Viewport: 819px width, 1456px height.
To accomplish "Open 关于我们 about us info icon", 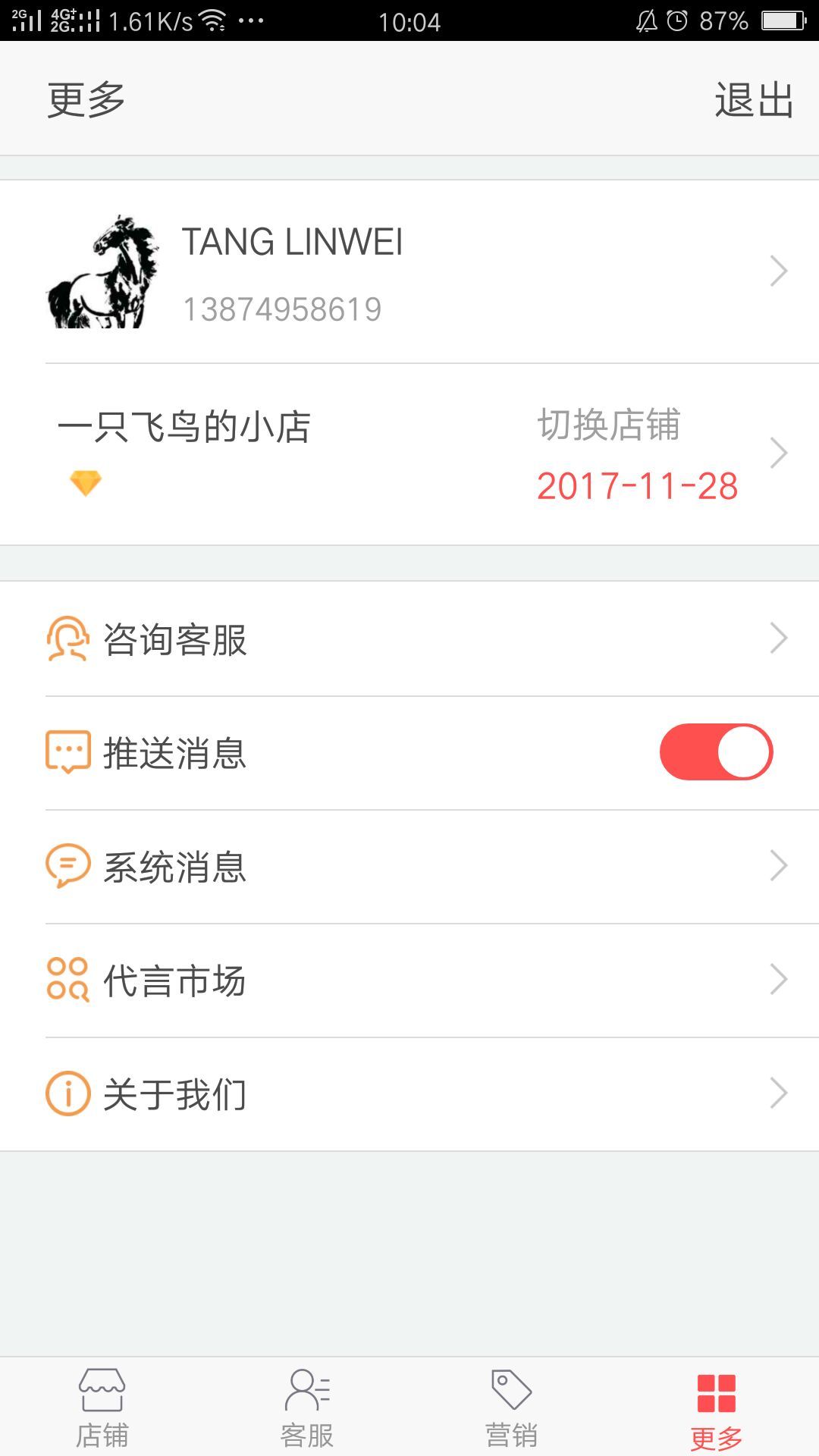I will click(67, 1092).
